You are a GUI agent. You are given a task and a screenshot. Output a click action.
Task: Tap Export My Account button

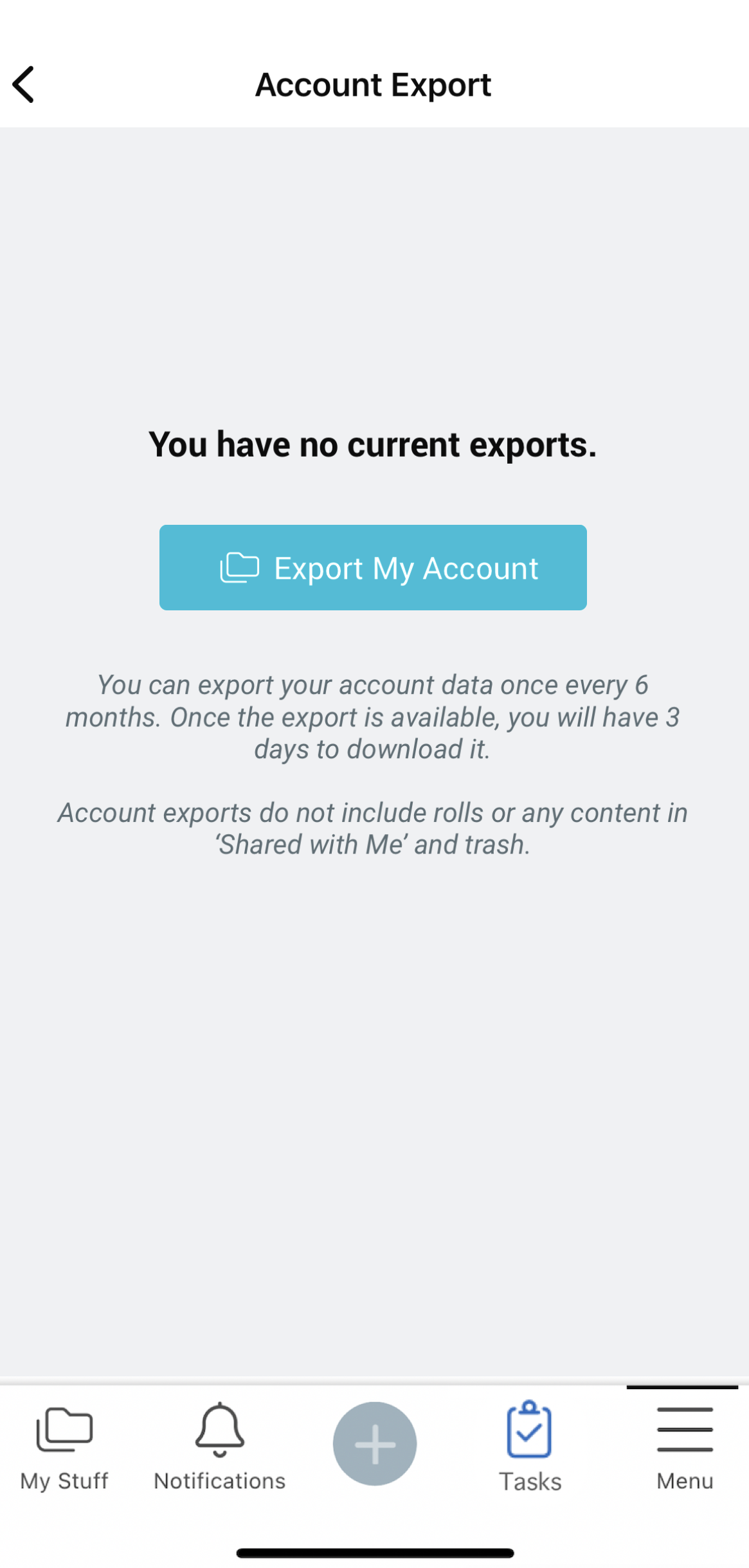(373, 567)
